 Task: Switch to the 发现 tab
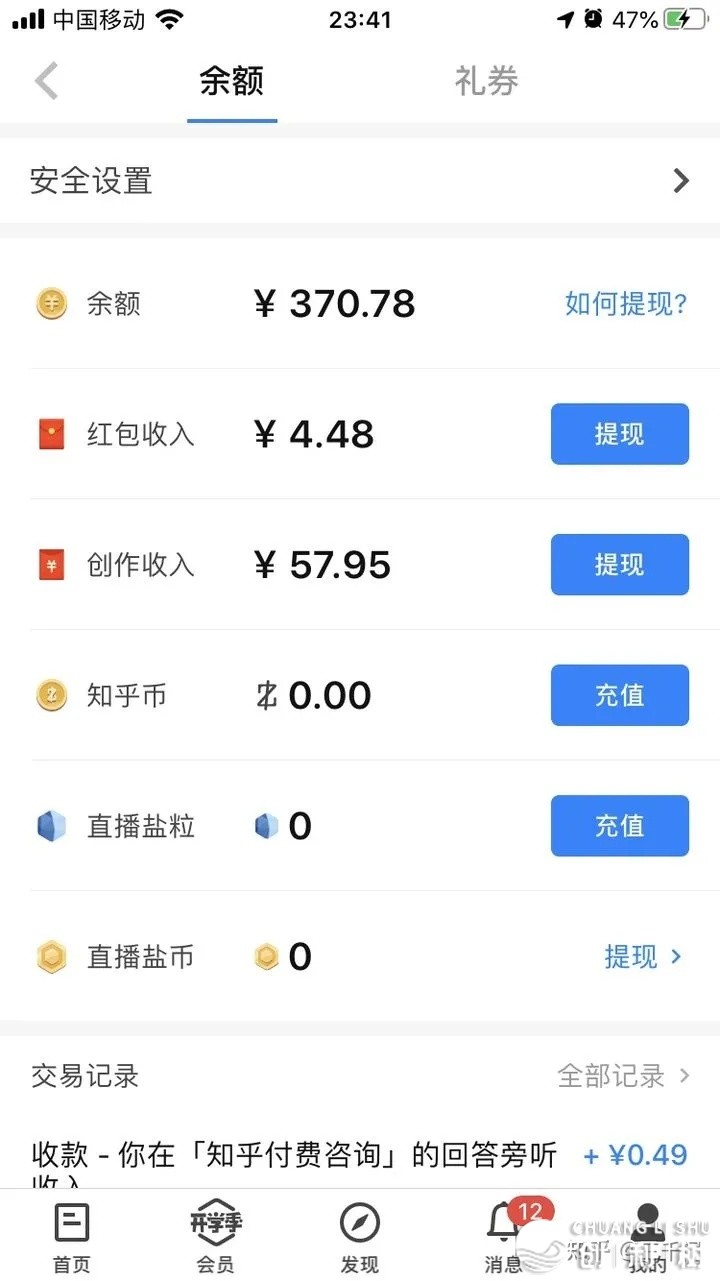coord(360,1237)
